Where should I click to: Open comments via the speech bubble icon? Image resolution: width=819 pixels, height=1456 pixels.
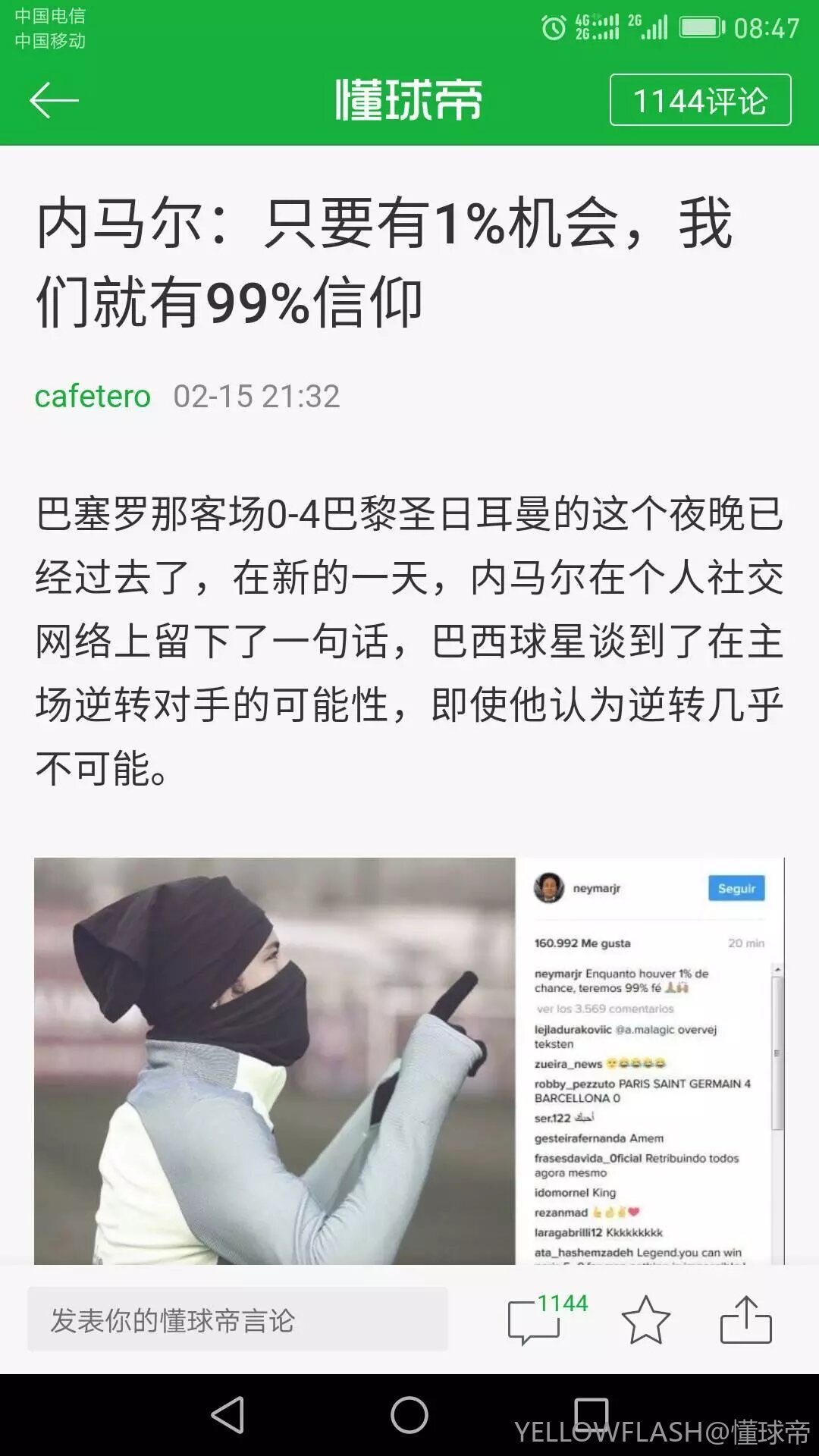pos(535,1321)
